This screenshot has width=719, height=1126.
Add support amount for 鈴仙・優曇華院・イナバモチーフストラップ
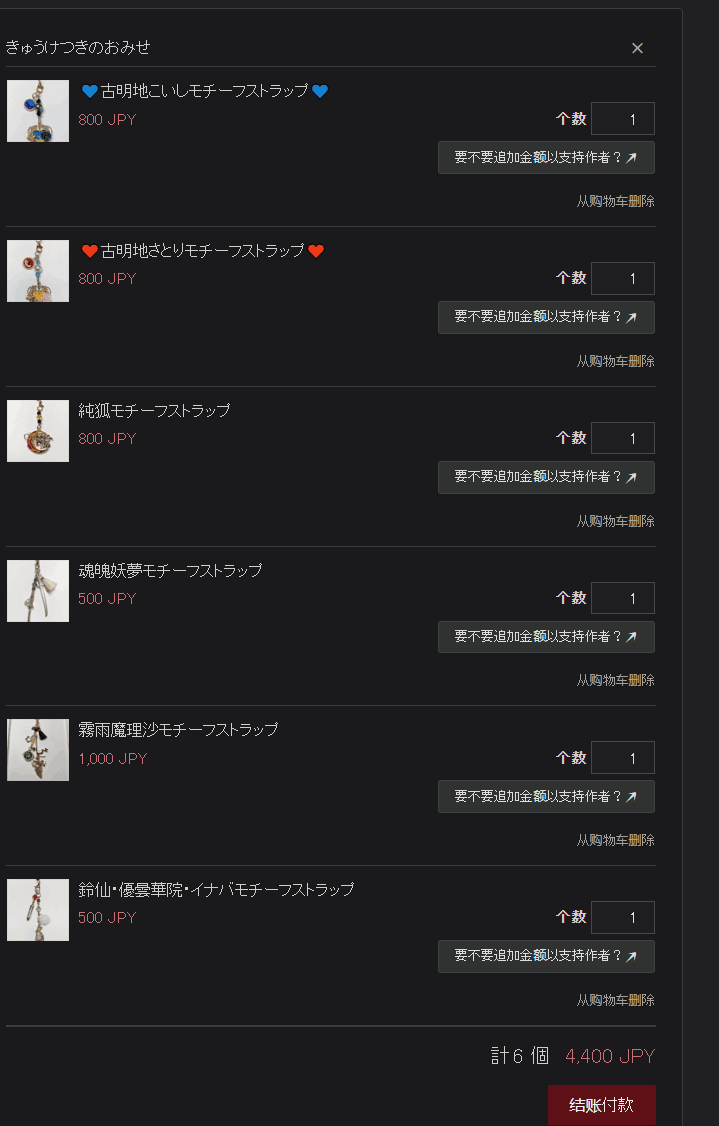click(546, 956)
